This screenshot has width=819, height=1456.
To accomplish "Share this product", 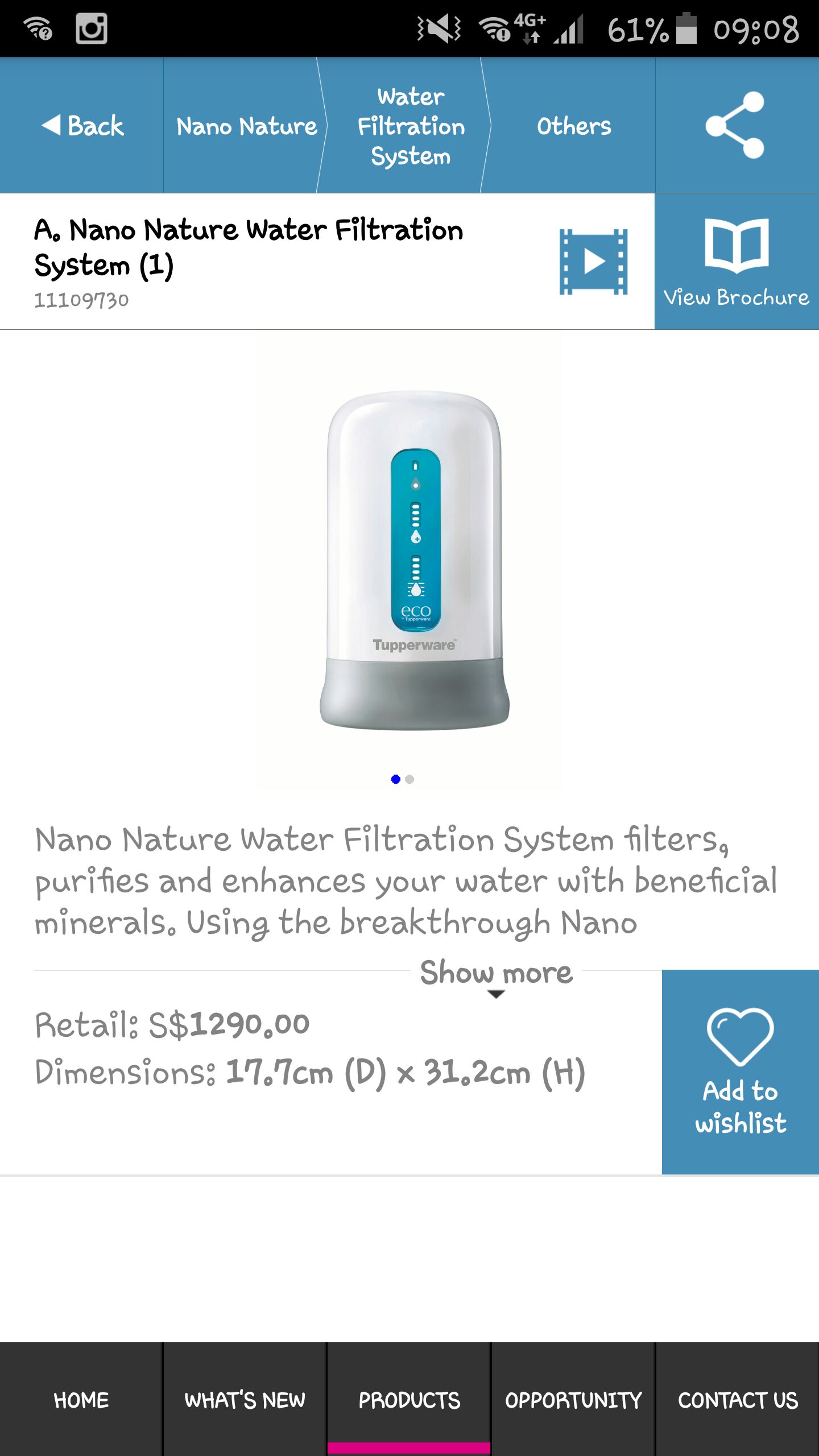I will click(737, 125).
